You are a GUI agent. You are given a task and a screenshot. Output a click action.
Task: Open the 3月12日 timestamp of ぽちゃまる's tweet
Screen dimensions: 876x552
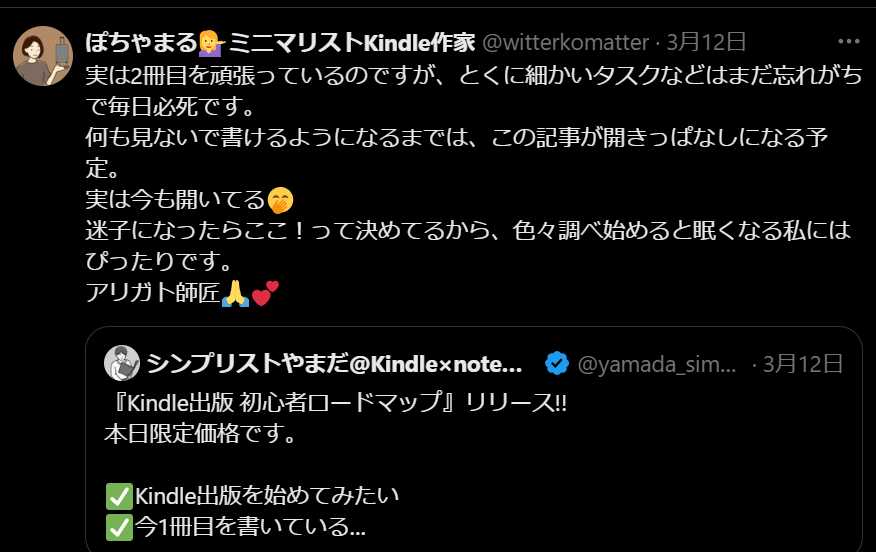pyautogui.click(x=707, y=42)
